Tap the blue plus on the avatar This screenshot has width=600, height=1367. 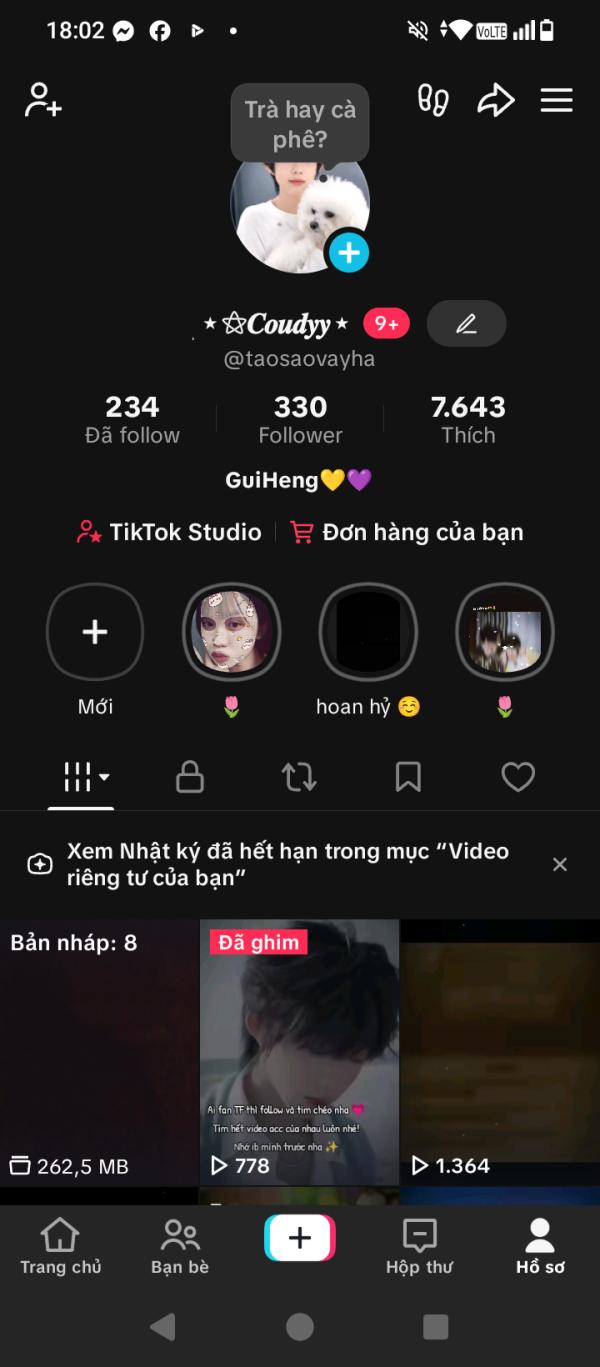pos(349,253)
